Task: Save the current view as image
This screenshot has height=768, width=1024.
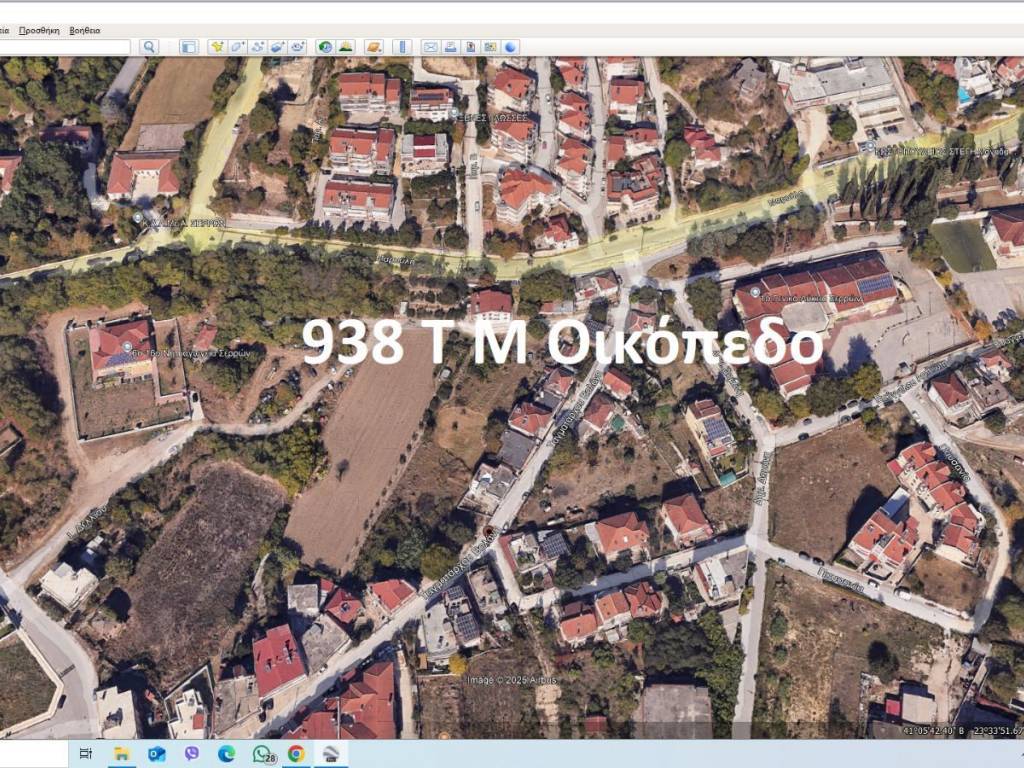Action: 470,47
